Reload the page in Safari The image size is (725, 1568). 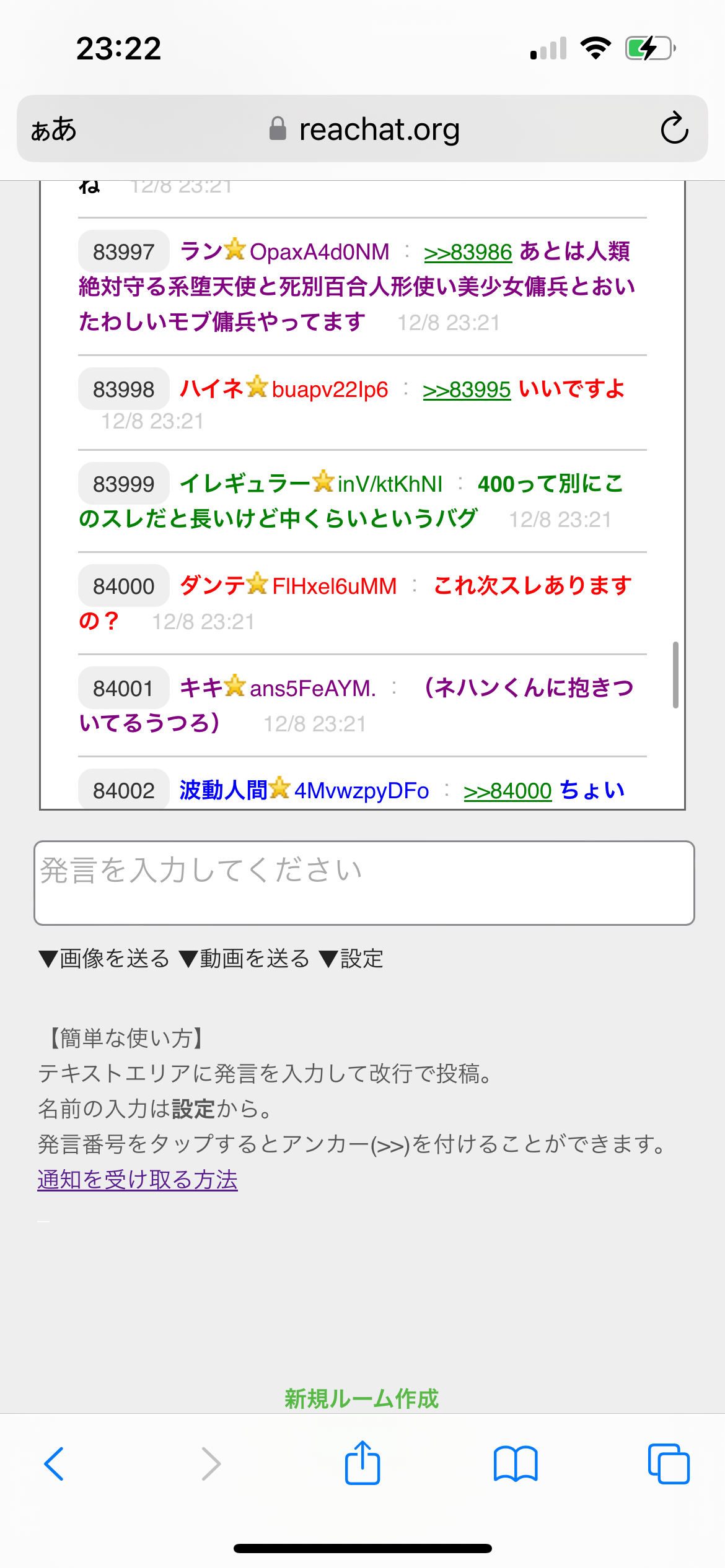point(674,128)
